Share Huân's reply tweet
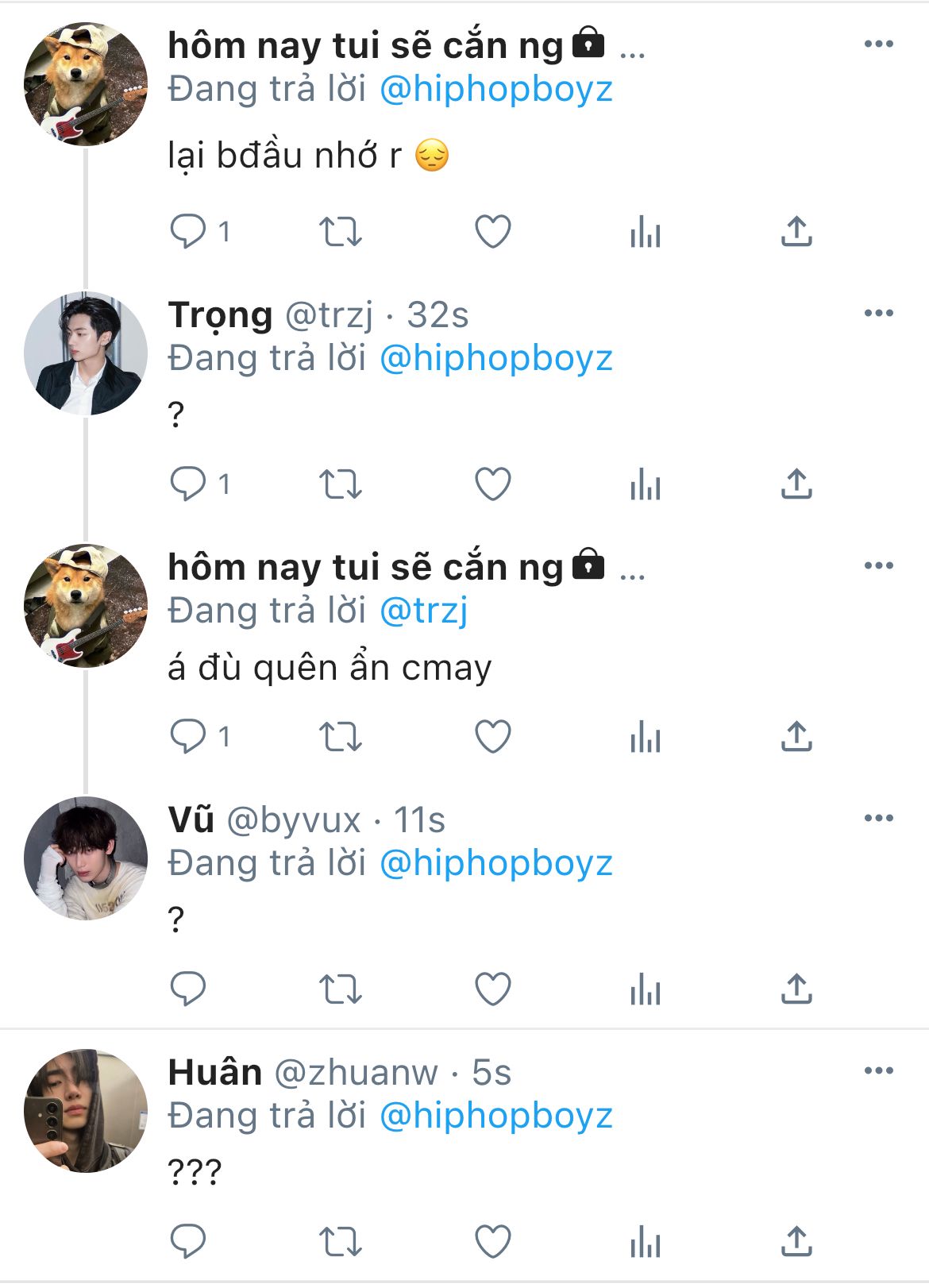 click(x=796, y=1241)
